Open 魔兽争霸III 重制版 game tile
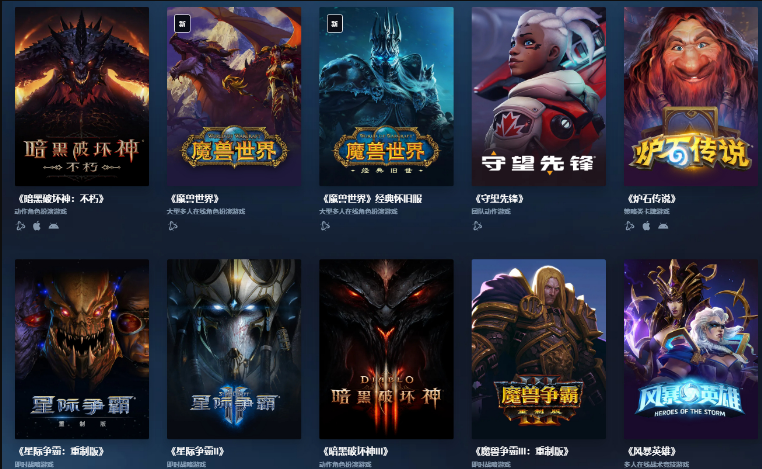 [x=538, y=348]
